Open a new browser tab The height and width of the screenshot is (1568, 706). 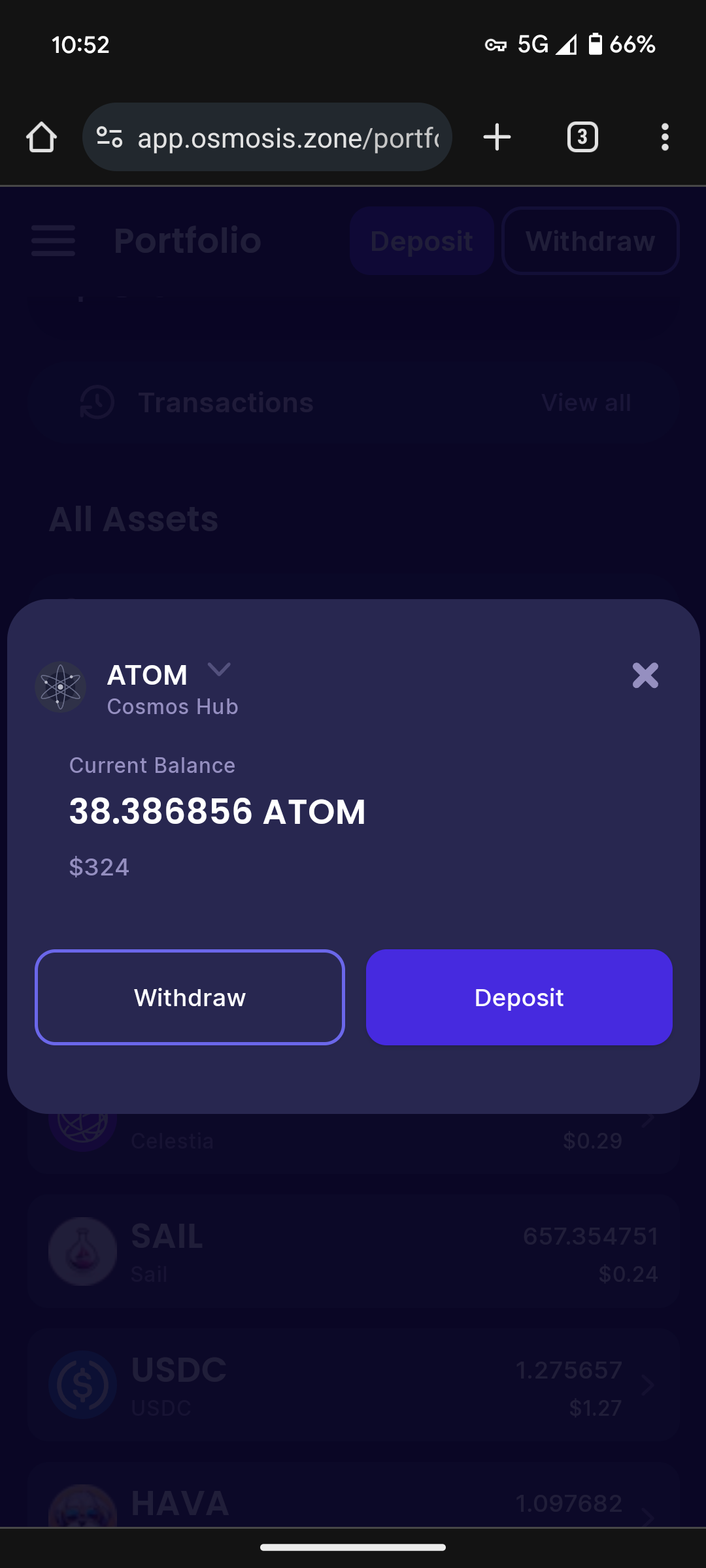(x=497, y=137)
